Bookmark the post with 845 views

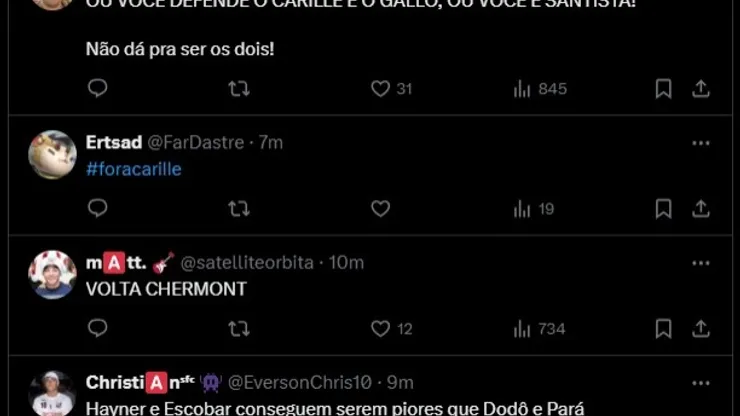tap(663, 88)
